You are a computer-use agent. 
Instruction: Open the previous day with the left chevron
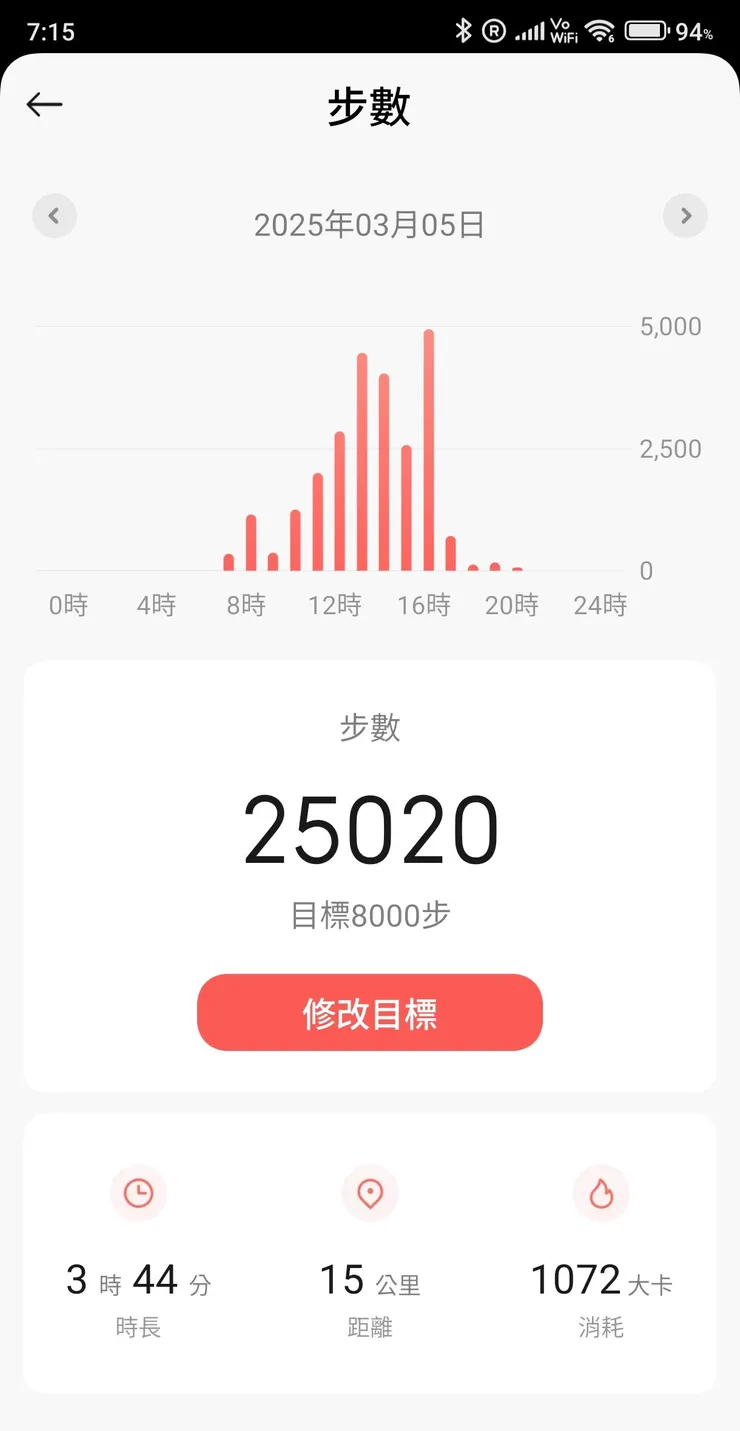coord(55,216)
